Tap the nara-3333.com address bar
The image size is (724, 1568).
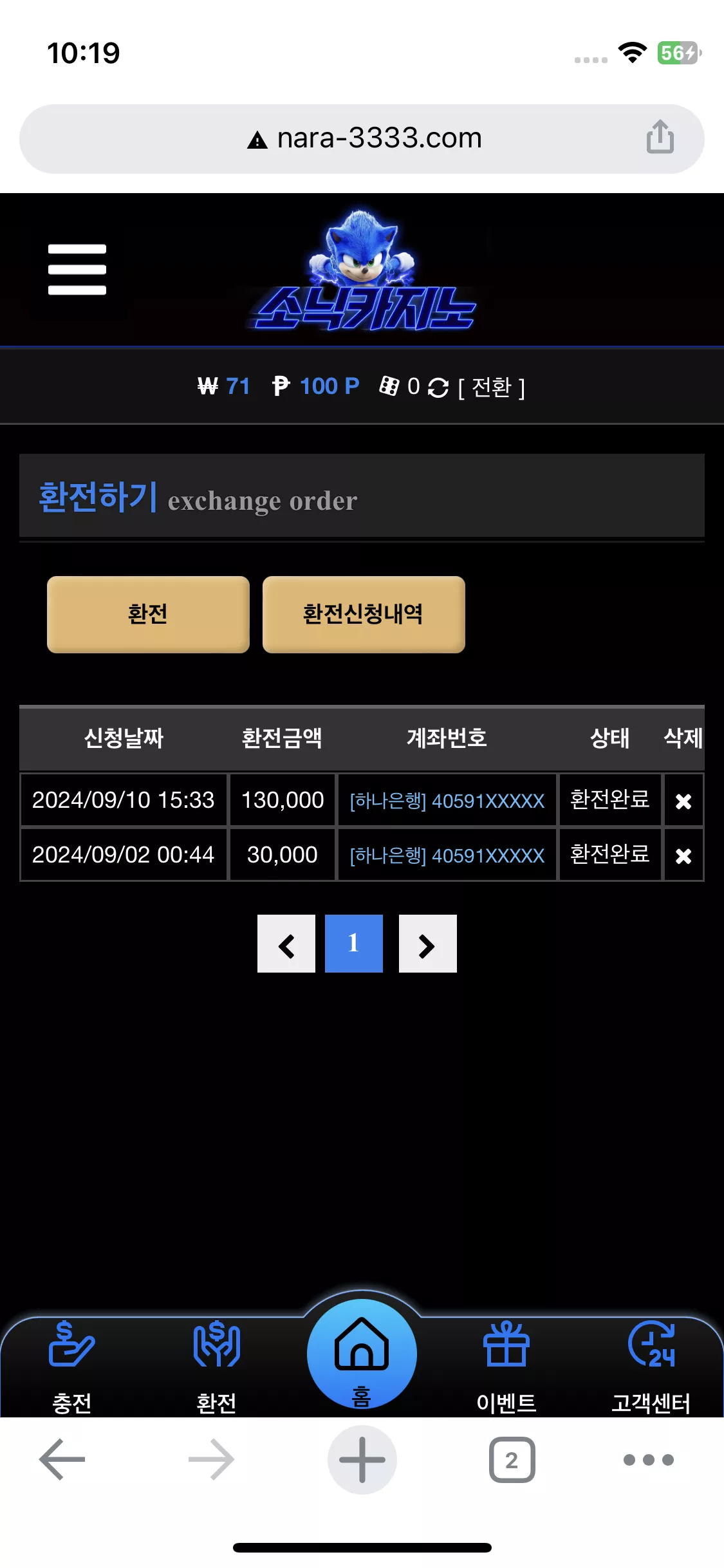click(362, 138)
